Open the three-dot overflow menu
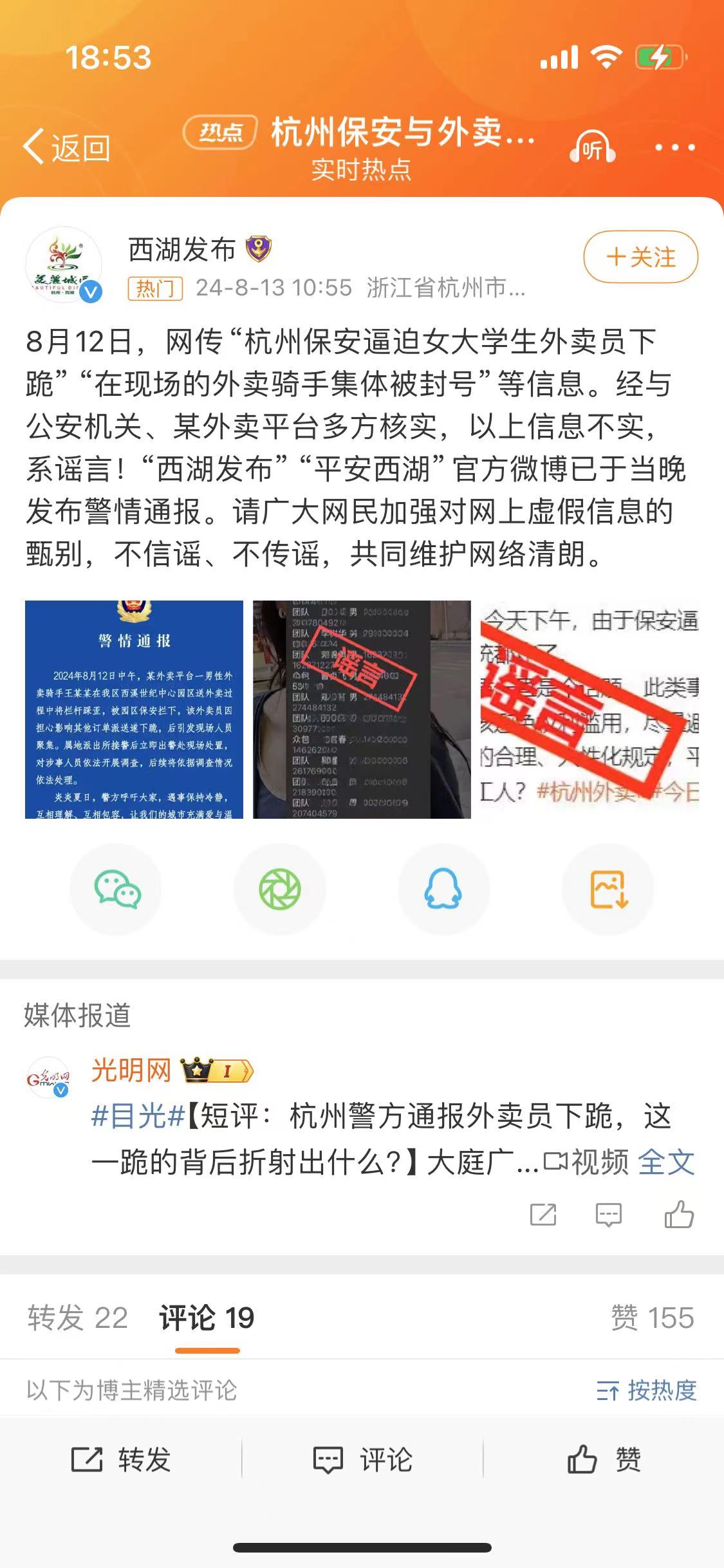Viewport: 724px width, 1568px height. click(x=674, y=147)
